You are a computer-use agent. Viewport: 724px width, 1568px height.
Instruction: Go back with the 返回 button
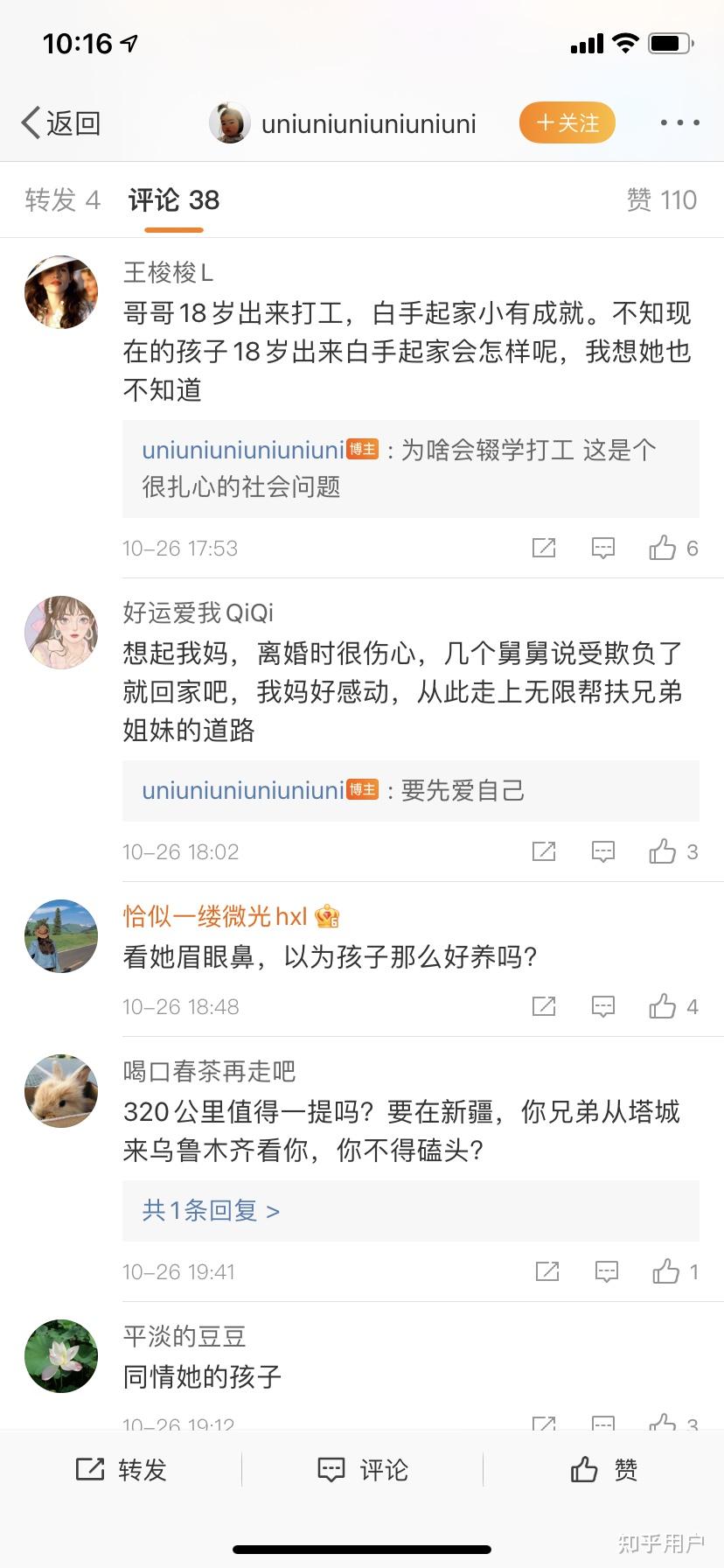[x=61, y=123]
